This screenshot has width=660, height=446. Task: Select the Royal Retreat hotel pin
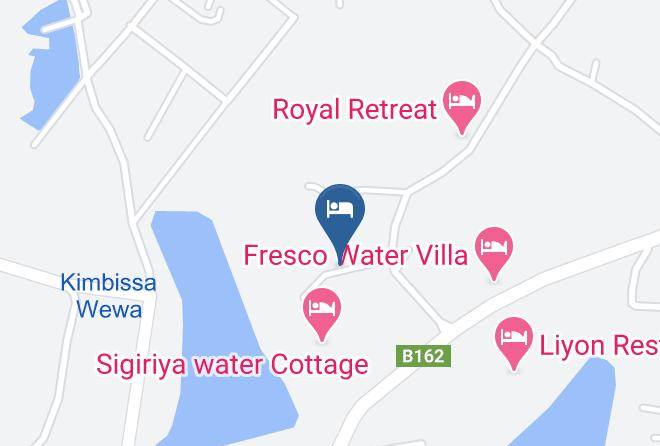(x=462, y=104)
